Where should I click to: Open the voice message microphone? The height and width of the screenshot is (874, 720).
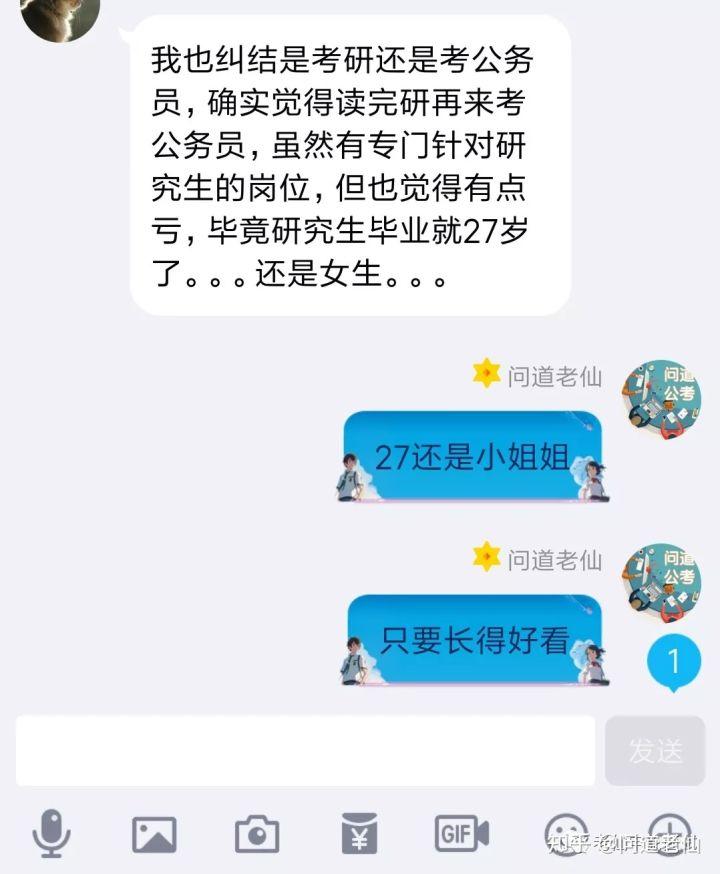pos(51,833)
